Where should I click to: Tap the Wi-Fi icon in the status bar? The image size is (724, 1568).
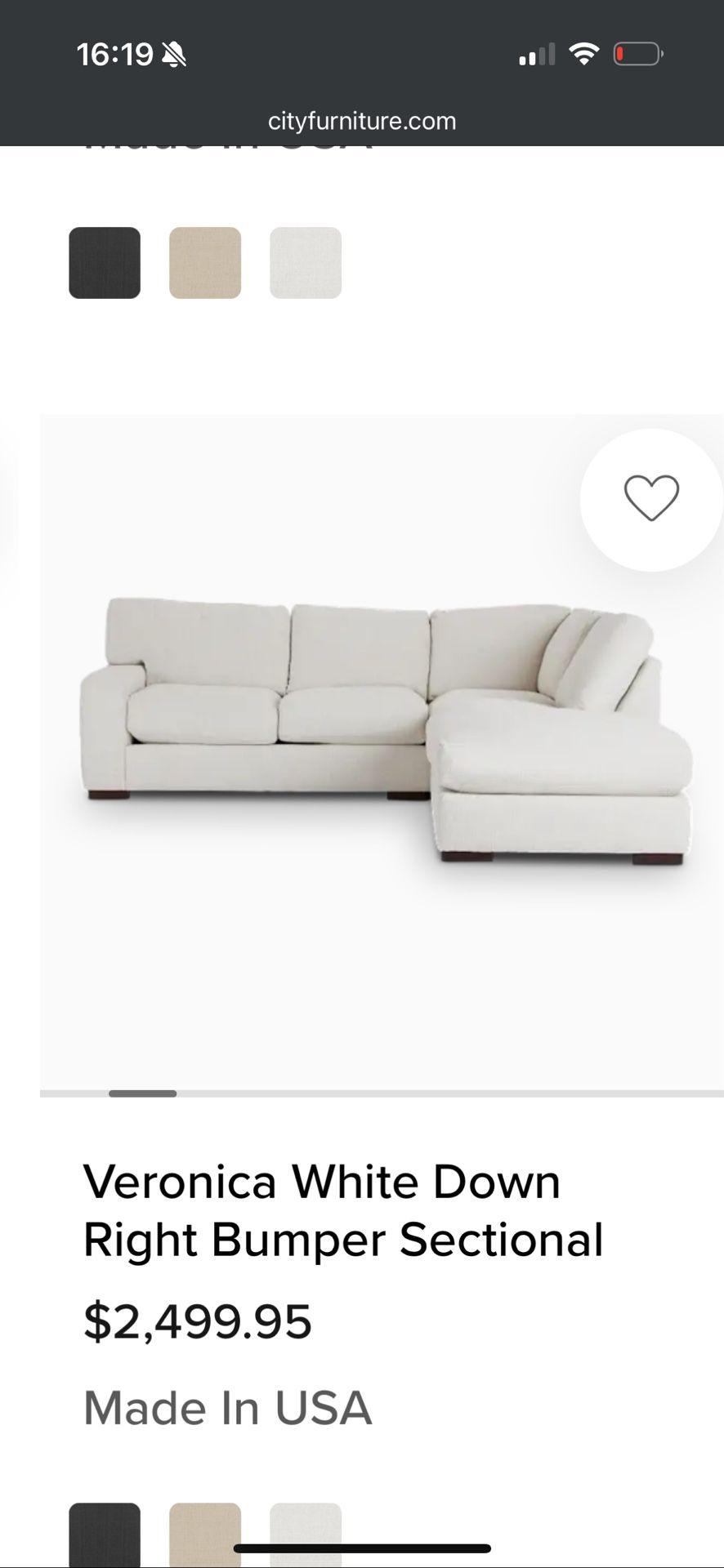point(585,53)
